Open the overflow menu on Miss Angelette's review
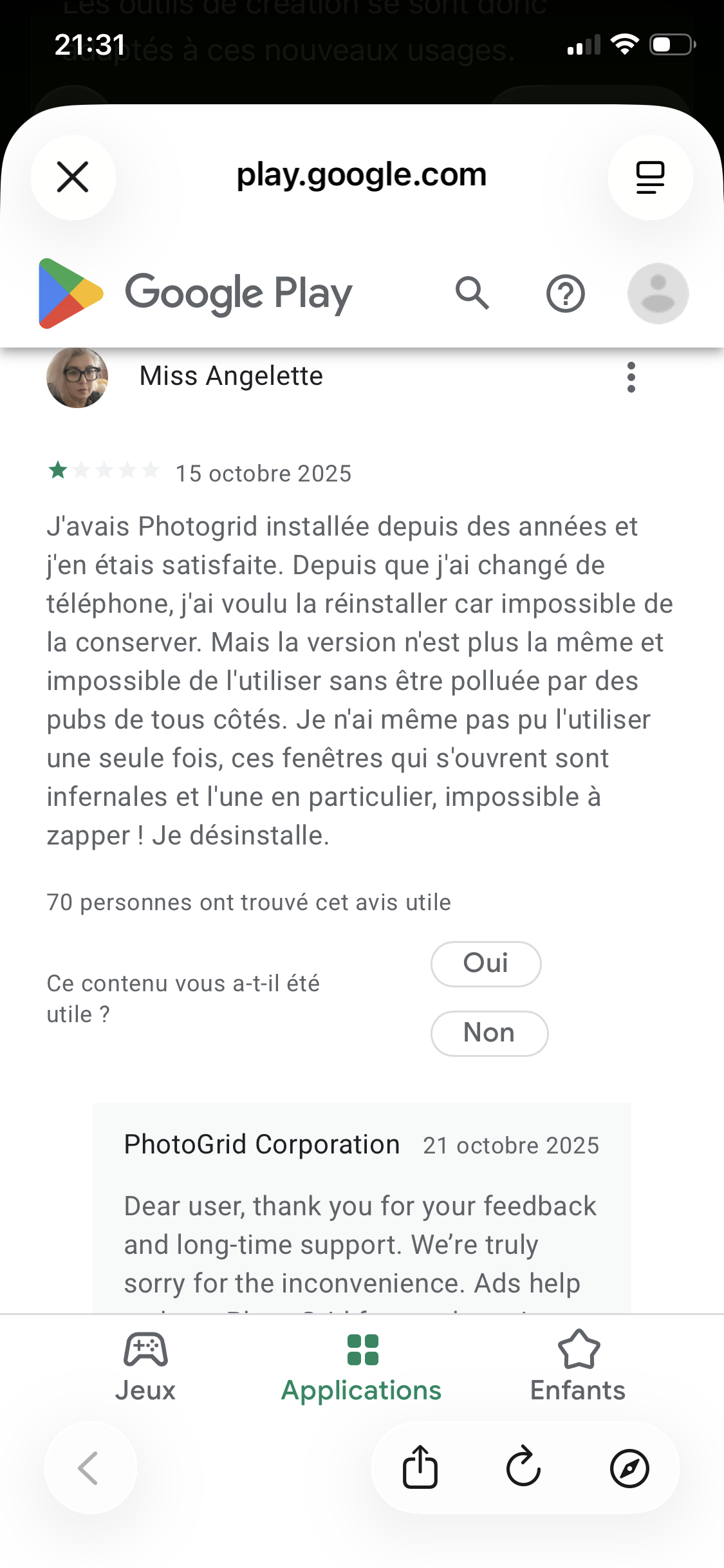Image resolution: width=724 pixels, height=1568 pixels. coord(631,377)
